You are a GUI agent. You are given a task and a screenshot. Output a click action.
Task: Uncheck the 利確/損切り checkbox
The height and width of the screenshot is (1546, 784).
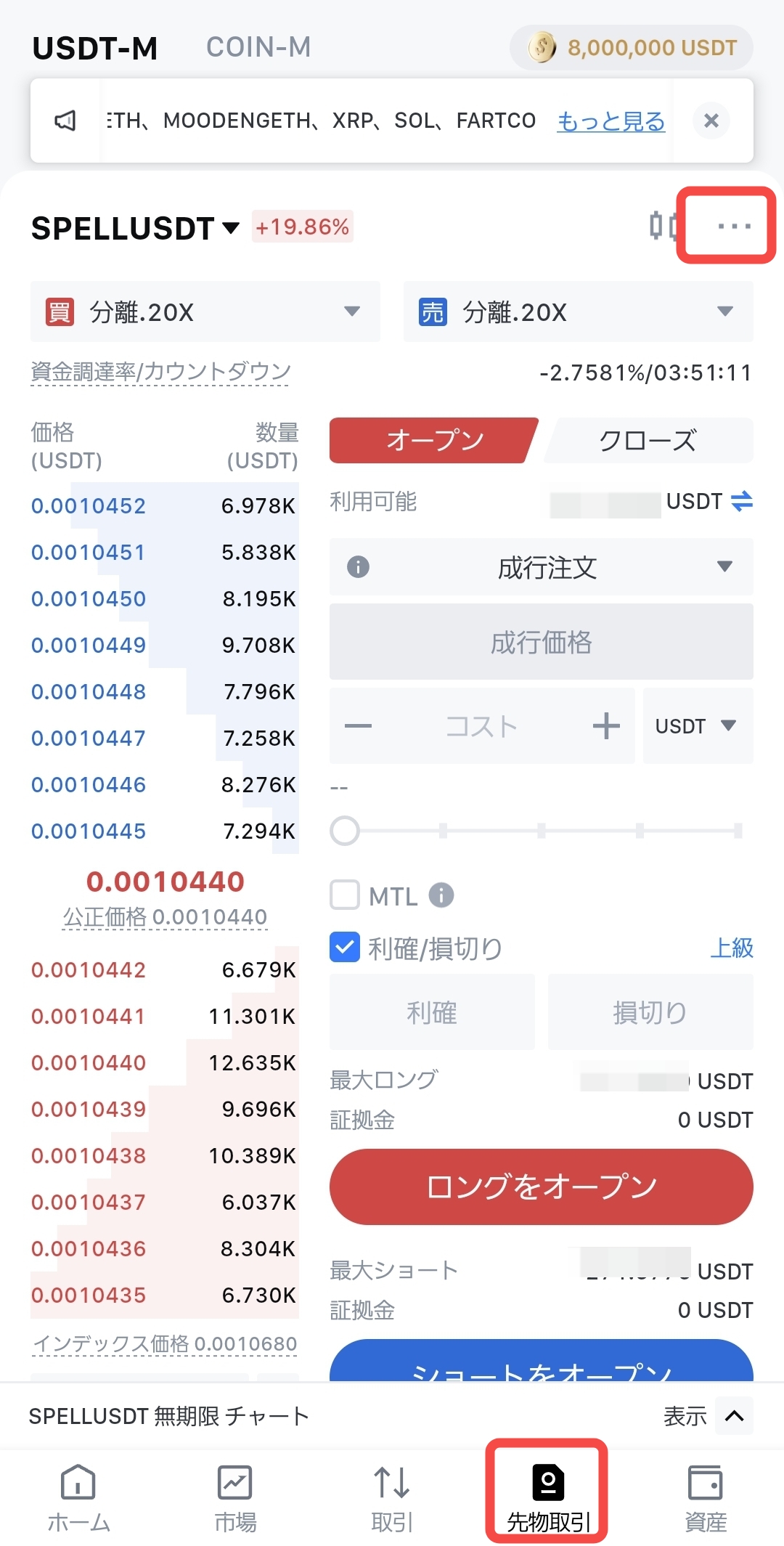(345, 948)
